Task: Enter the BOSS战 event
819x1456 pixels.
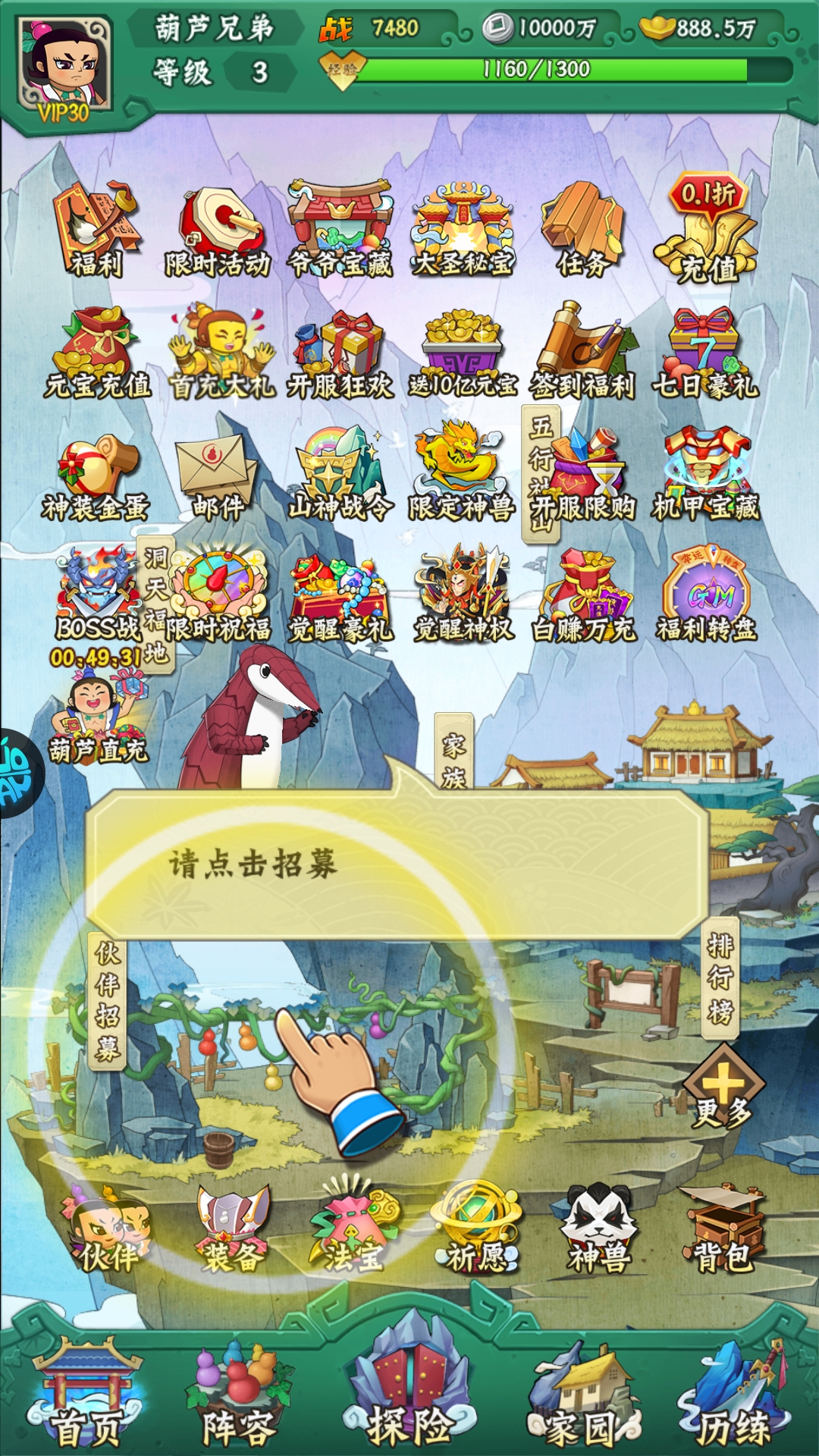Action: coord(96,595)
